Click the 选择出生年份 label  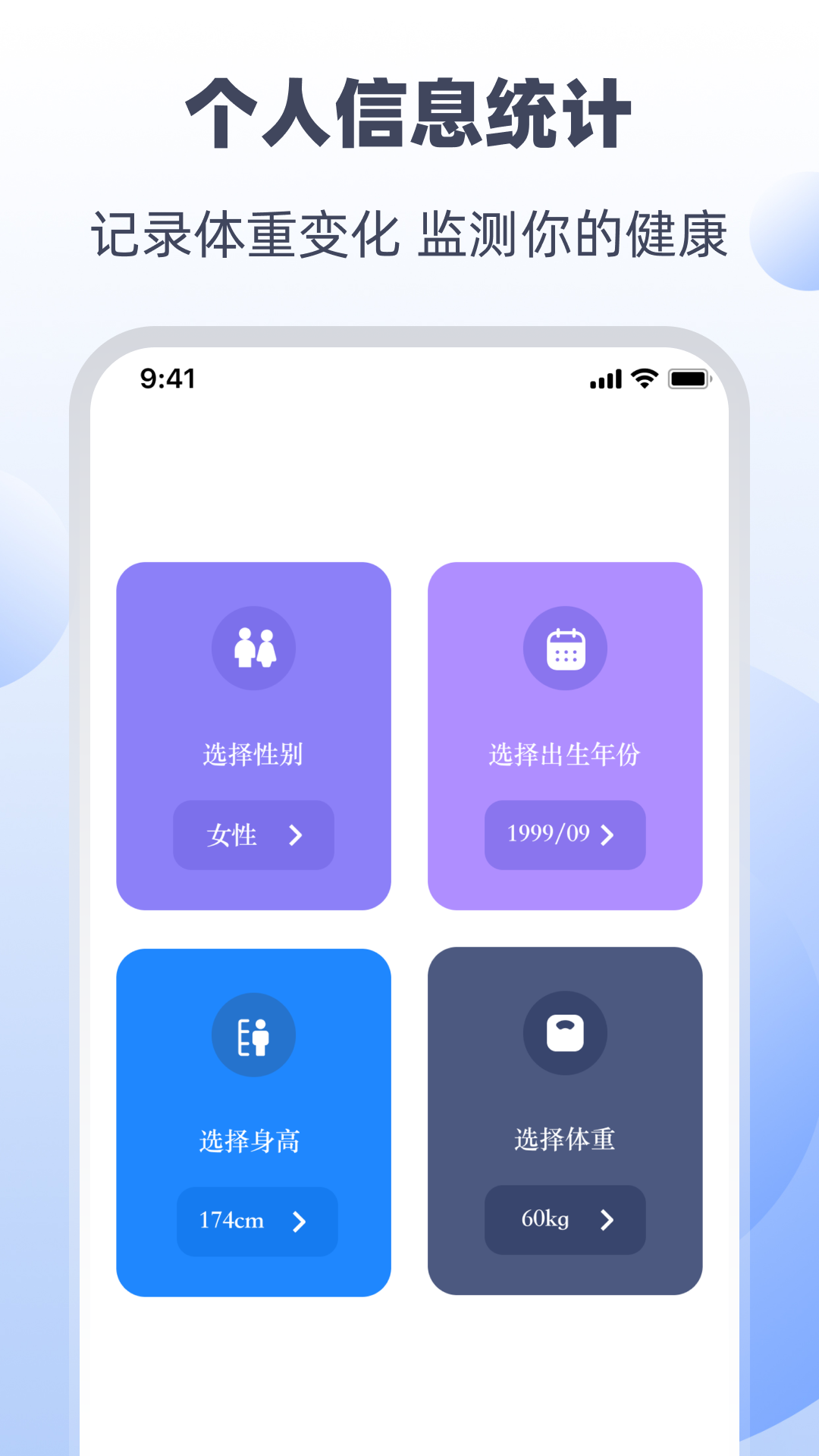pyautogui.click(x=566, y=756)
